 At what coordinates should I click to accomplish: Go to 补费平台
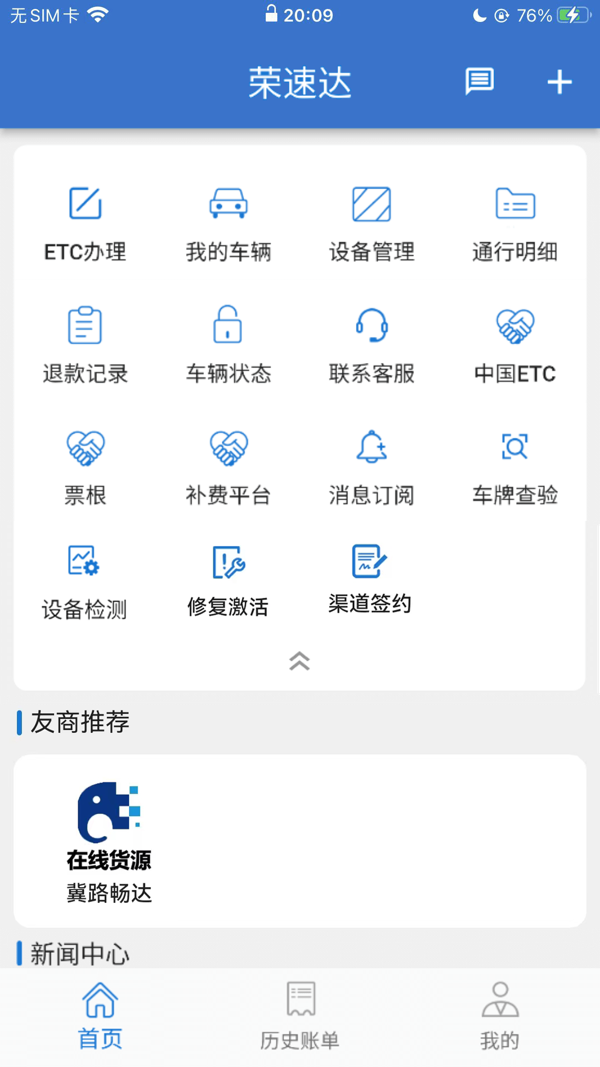(228, 466)
